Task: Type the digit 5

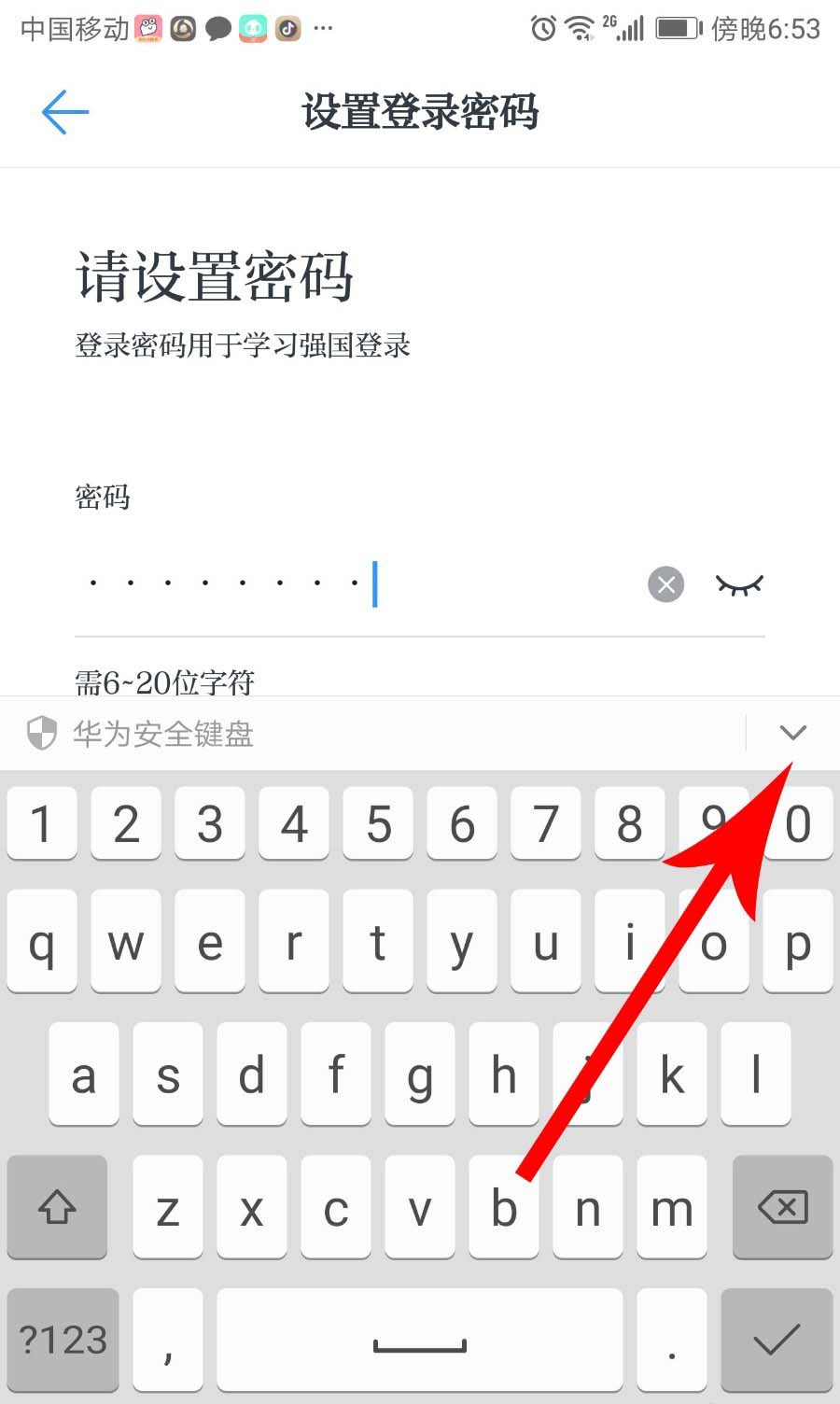Action: tap(378, 823)
